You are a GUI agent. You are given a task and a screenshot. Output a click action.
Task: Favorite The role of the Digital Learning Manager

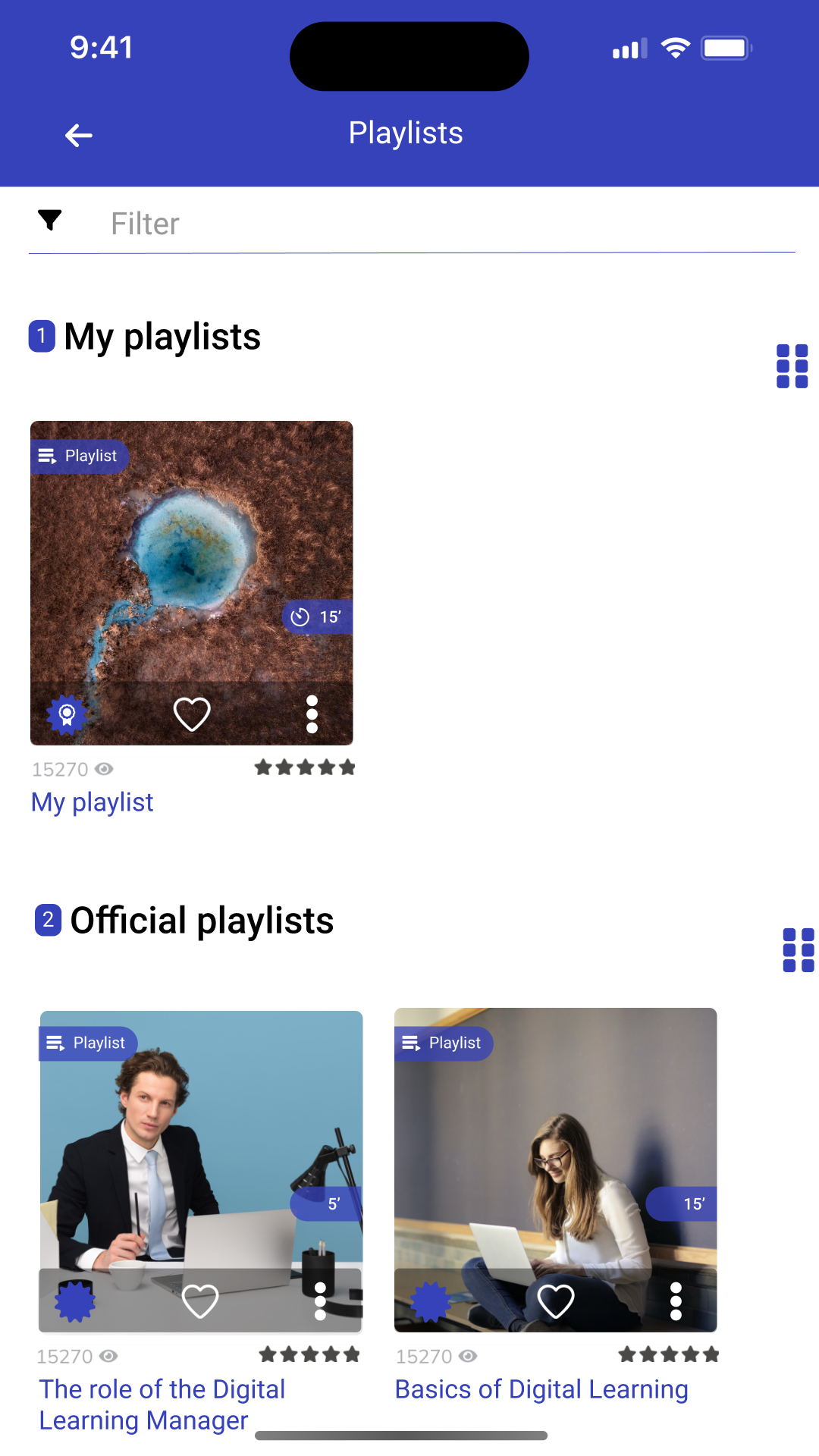[x=201, y=1301]
